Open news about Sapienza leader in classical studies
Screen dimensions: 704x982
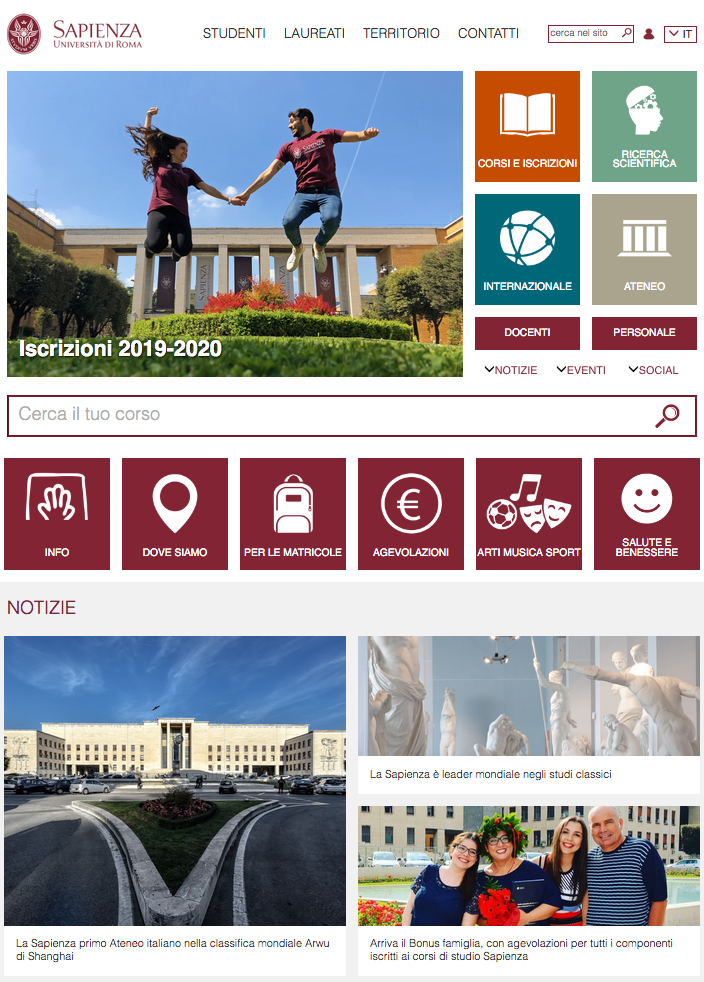[490, 774]
